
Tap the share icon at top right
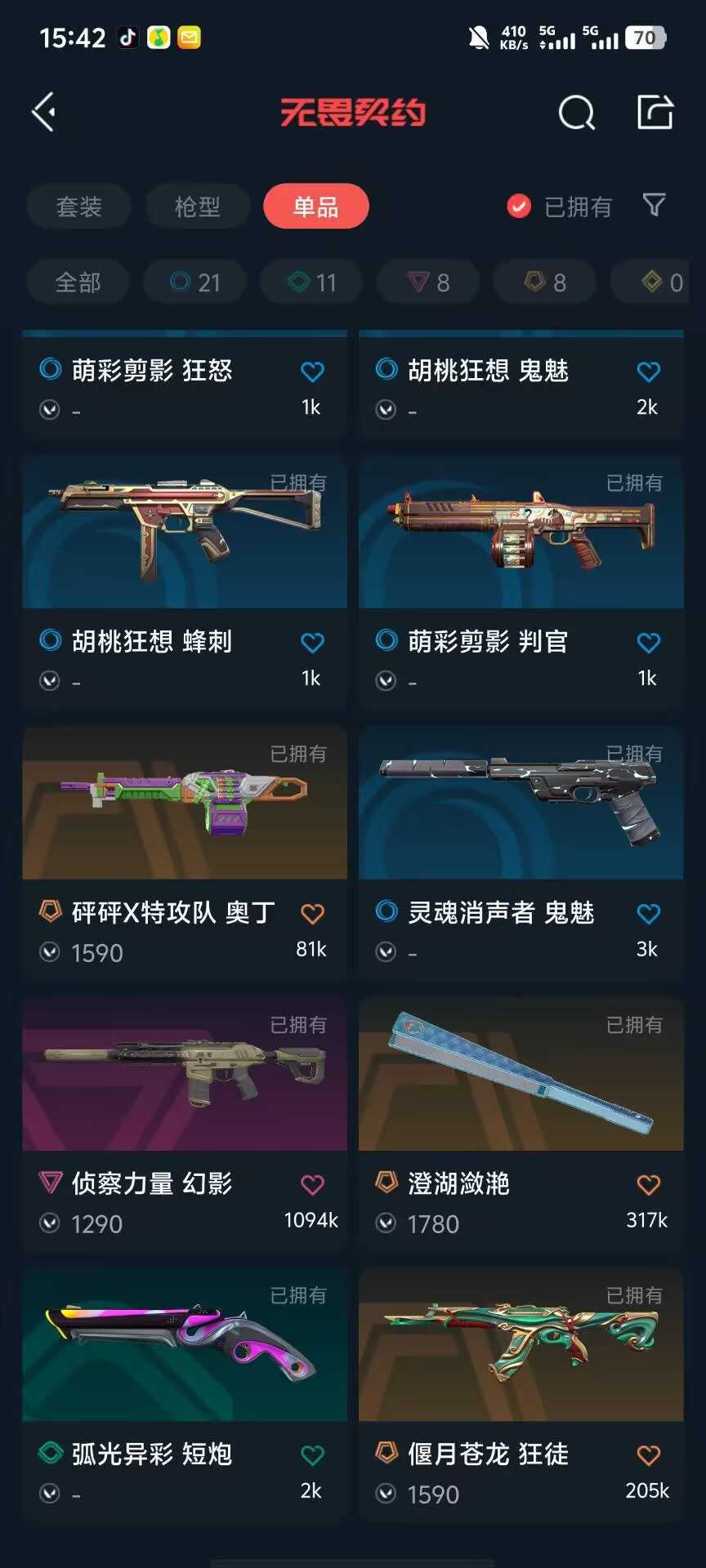coord(655,112)
